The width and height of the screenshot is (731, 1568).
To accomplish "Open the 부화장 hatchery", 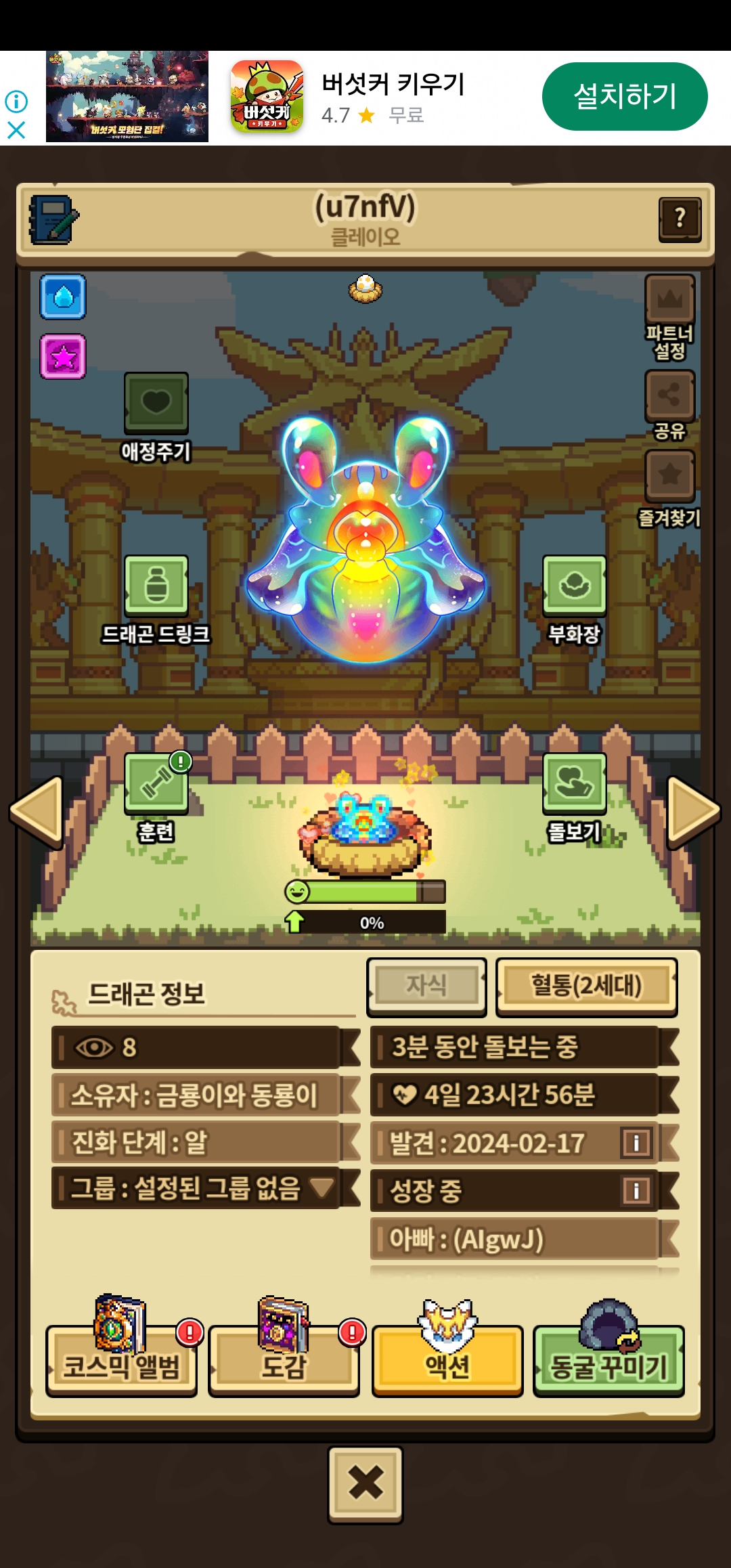I will click(574, 586).
